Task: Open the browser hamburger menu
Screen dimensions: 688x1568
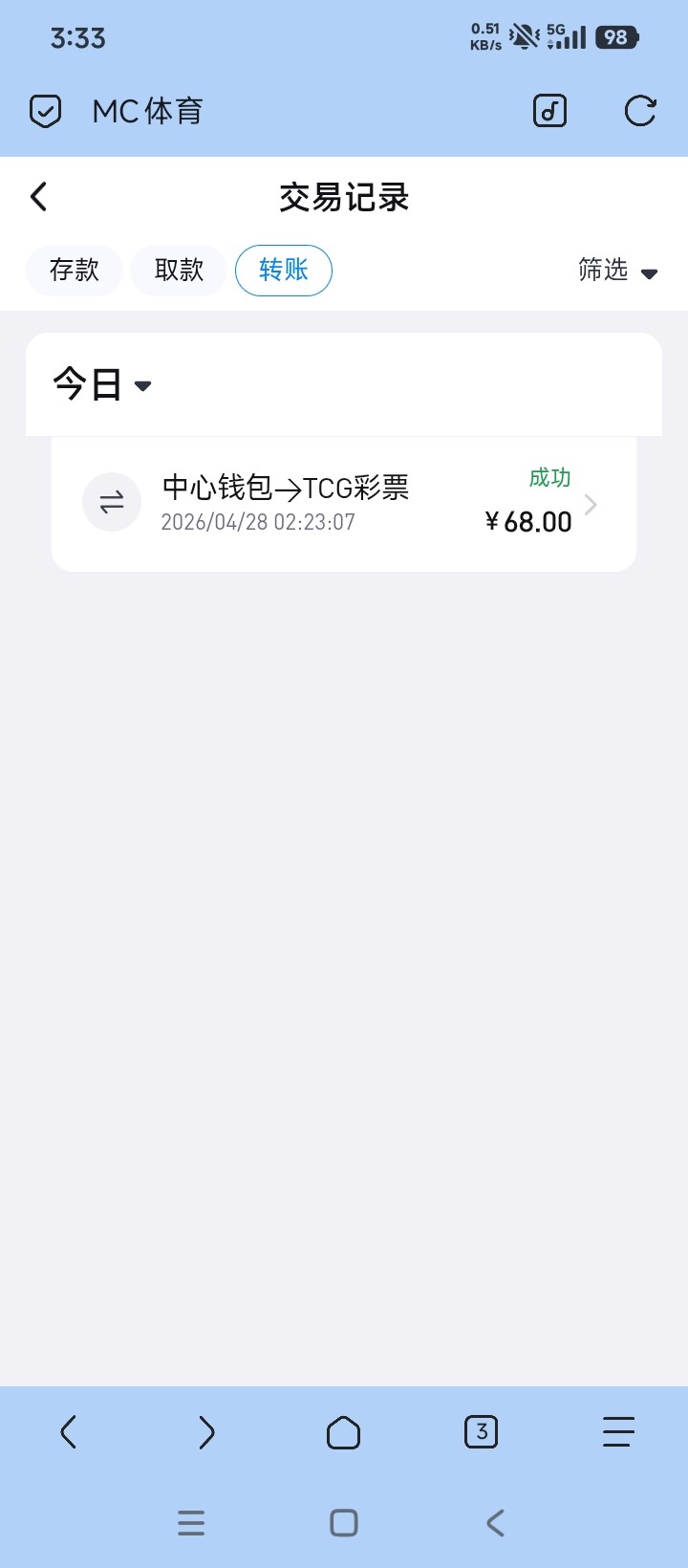Action: [618, 1432]
